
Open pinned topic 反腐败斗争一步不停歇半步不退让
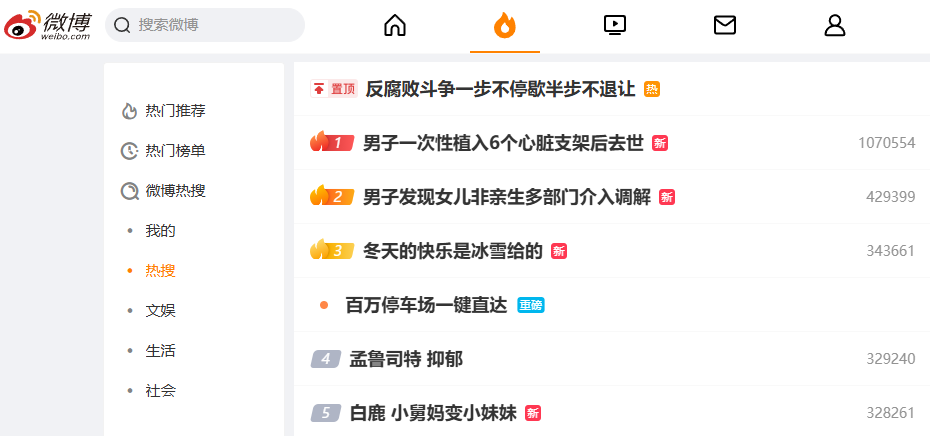pyautogui.click(x=500, y=89)
